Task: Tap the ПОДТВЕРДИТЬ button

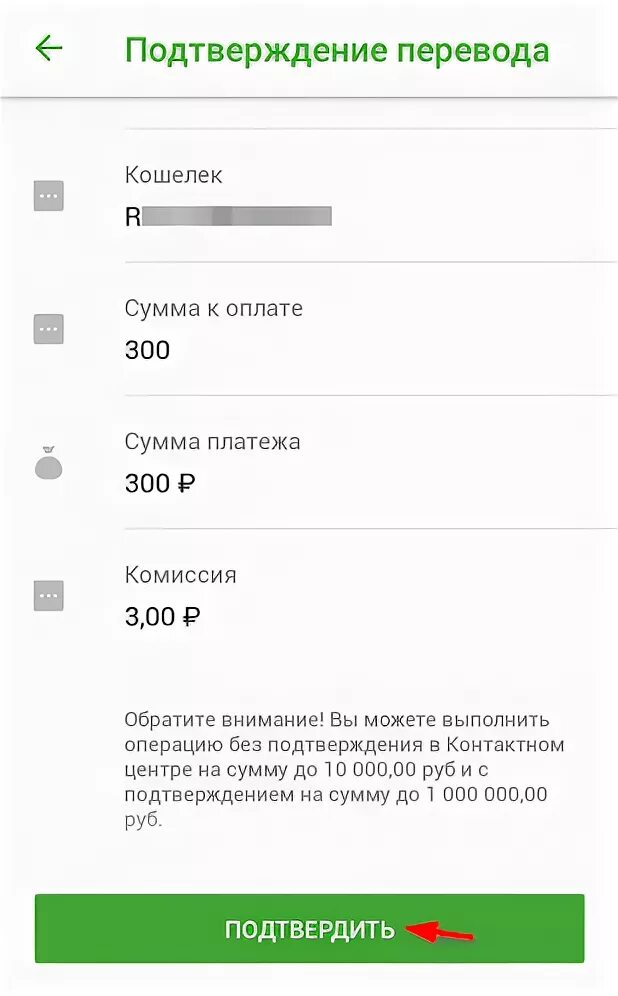Action: [309, 928]
